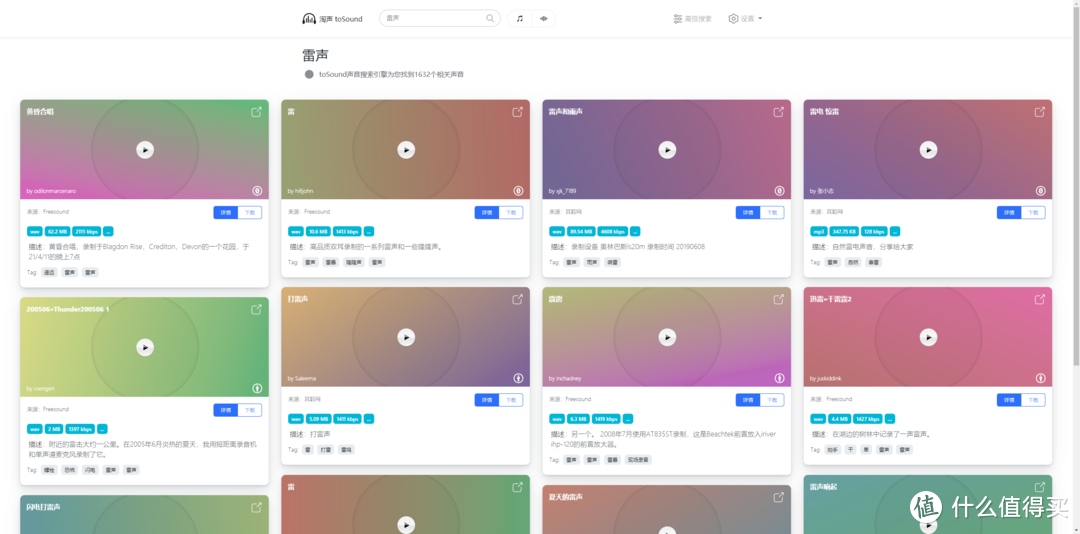
Task: Switch to the music note mode
Action: [x=519, y=18]
